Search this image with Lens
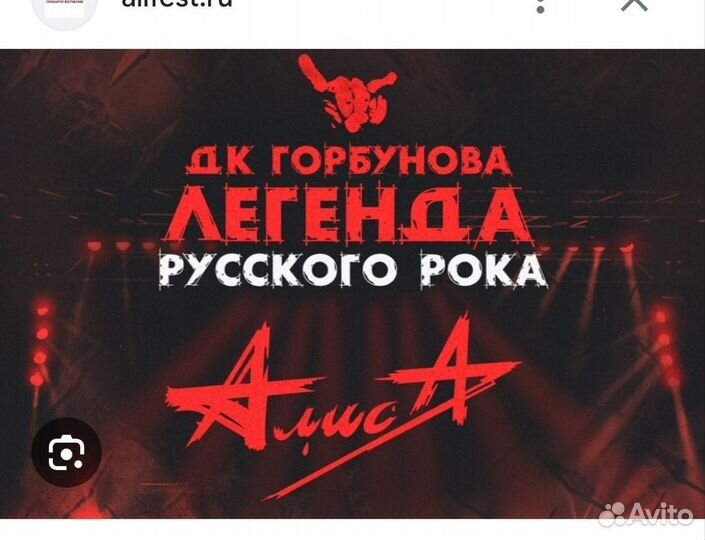The image size is (705, 540). pyautogui.click(x=66, y=453)
